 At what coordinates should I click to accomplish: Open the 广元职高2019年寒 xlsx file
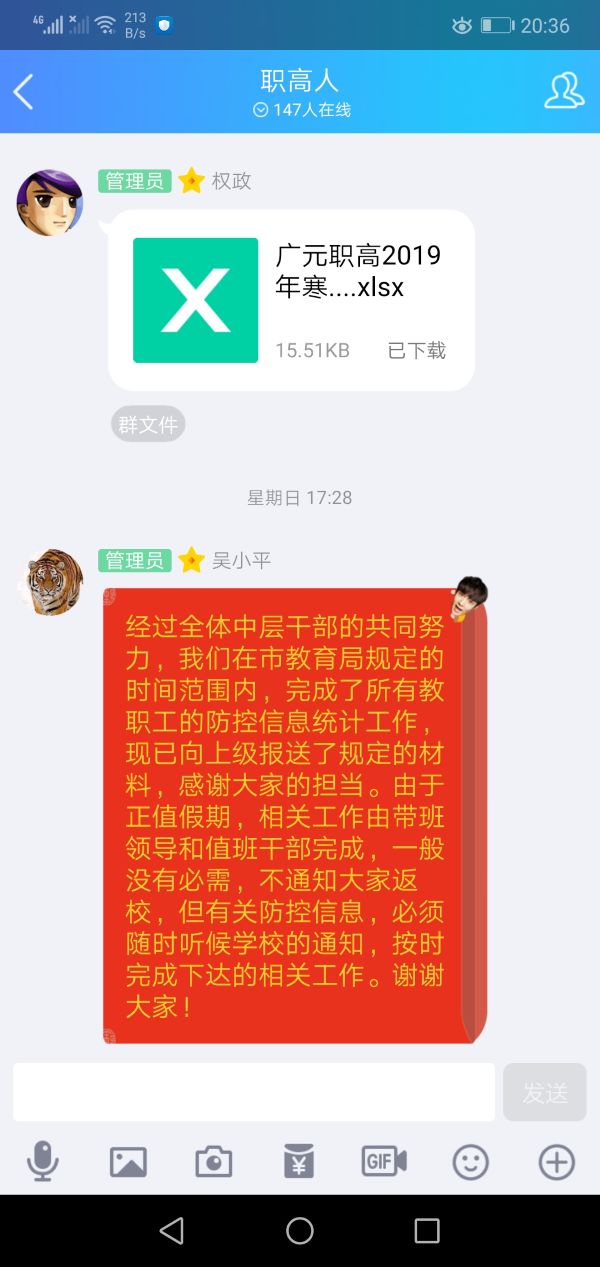coord(291,300)
